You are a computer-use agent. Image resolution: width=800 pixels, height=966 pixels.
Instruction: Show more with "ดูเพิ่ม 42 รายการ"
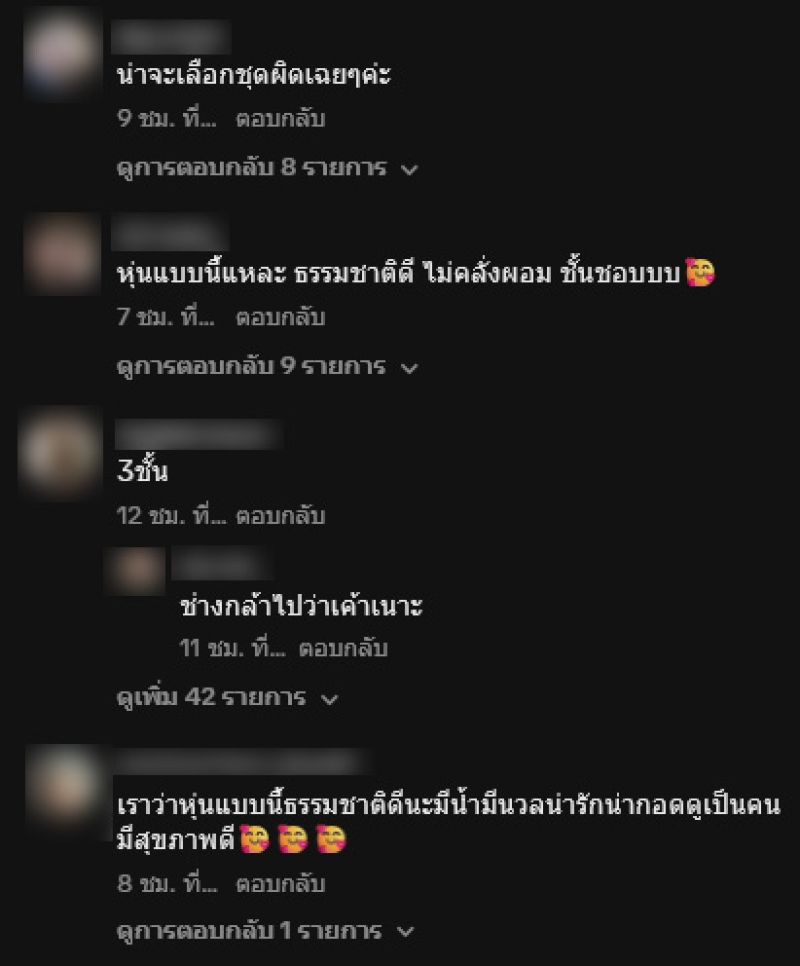tap(227, 697)
